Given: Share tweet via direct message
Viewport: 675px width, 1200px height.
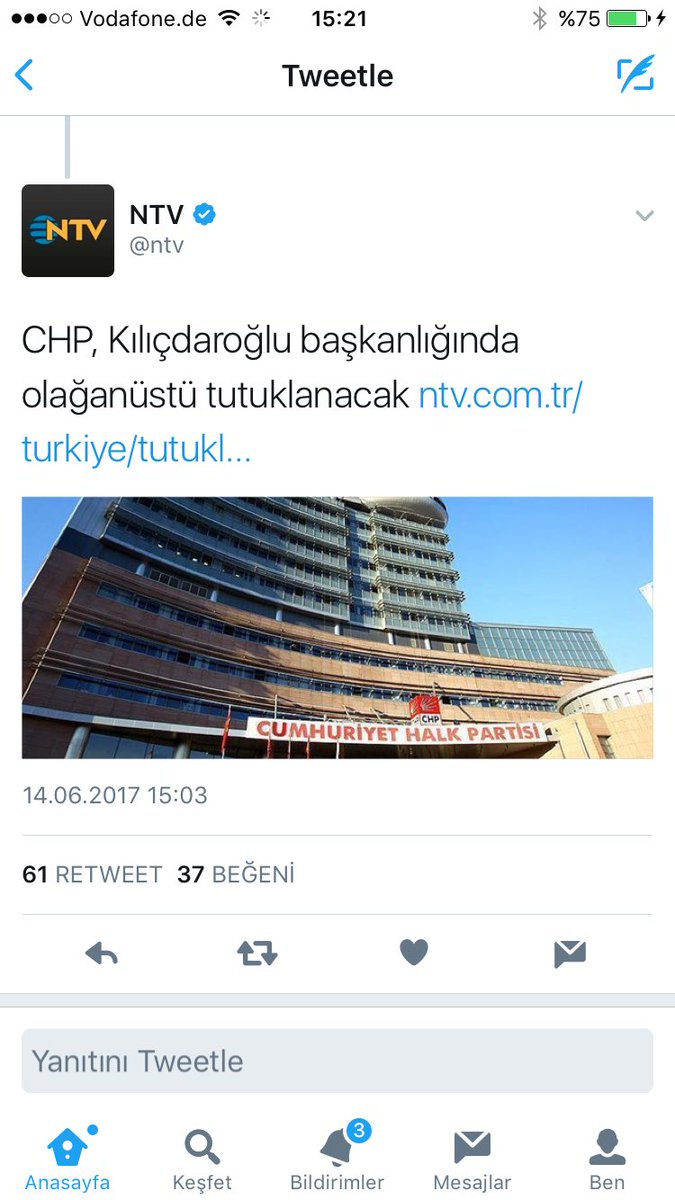Looking at the screenshot, I should (x=569, y=954).
